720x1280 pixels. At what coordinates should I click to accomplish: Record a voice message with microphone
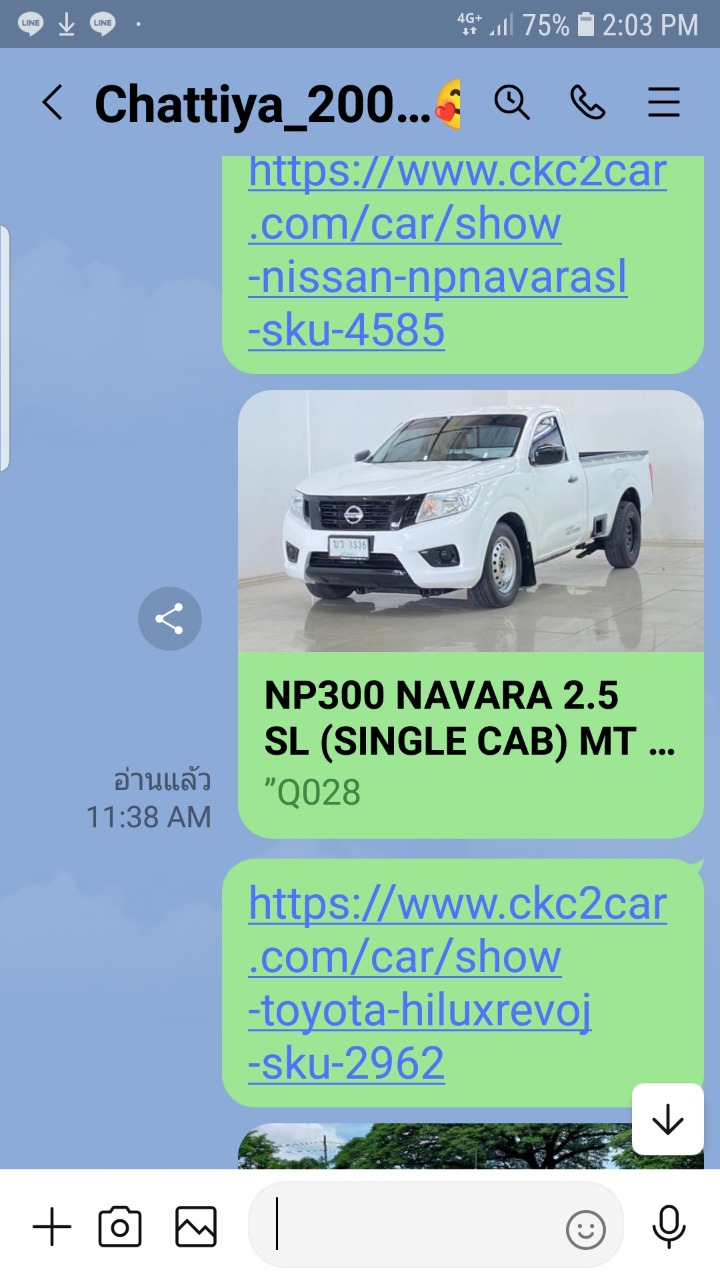tap(669, 1227)
